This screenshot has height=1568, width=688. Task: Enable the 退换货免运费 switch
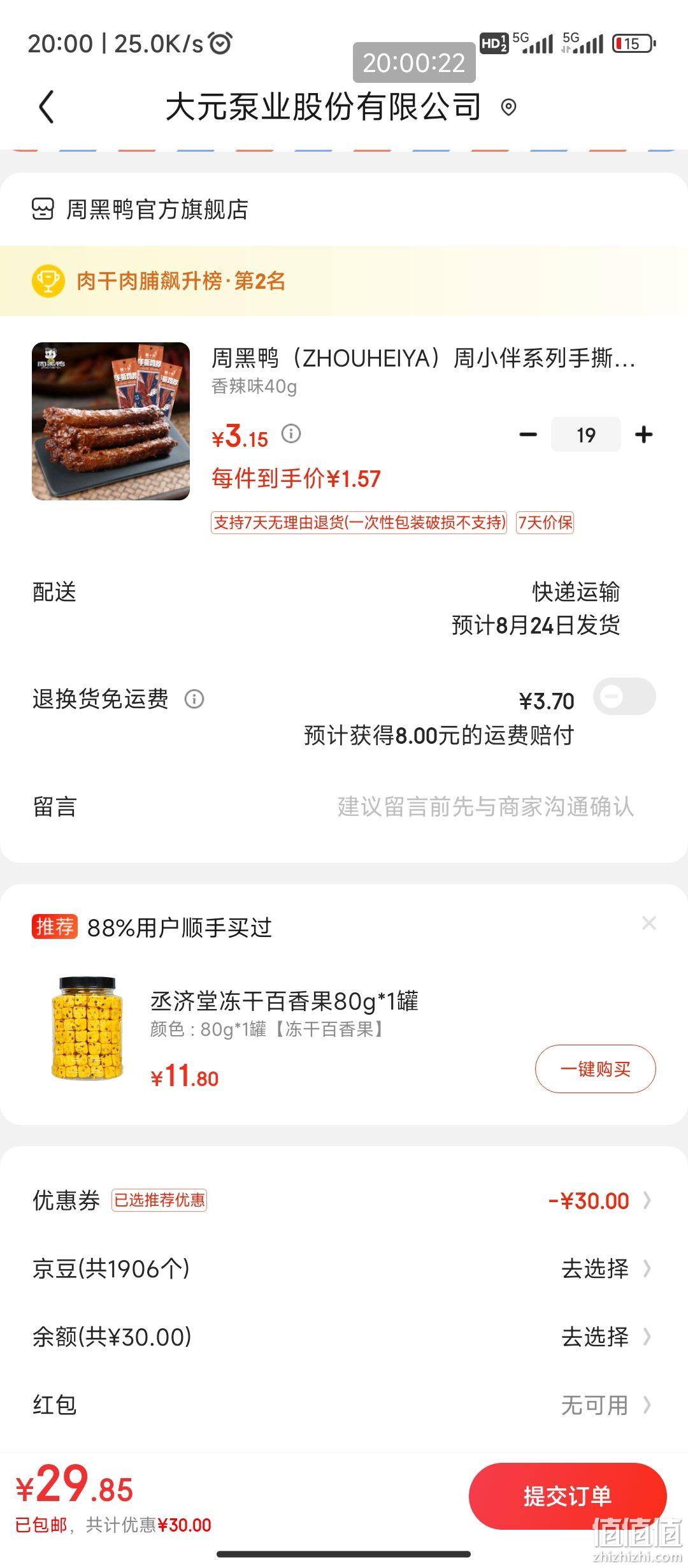624,697
